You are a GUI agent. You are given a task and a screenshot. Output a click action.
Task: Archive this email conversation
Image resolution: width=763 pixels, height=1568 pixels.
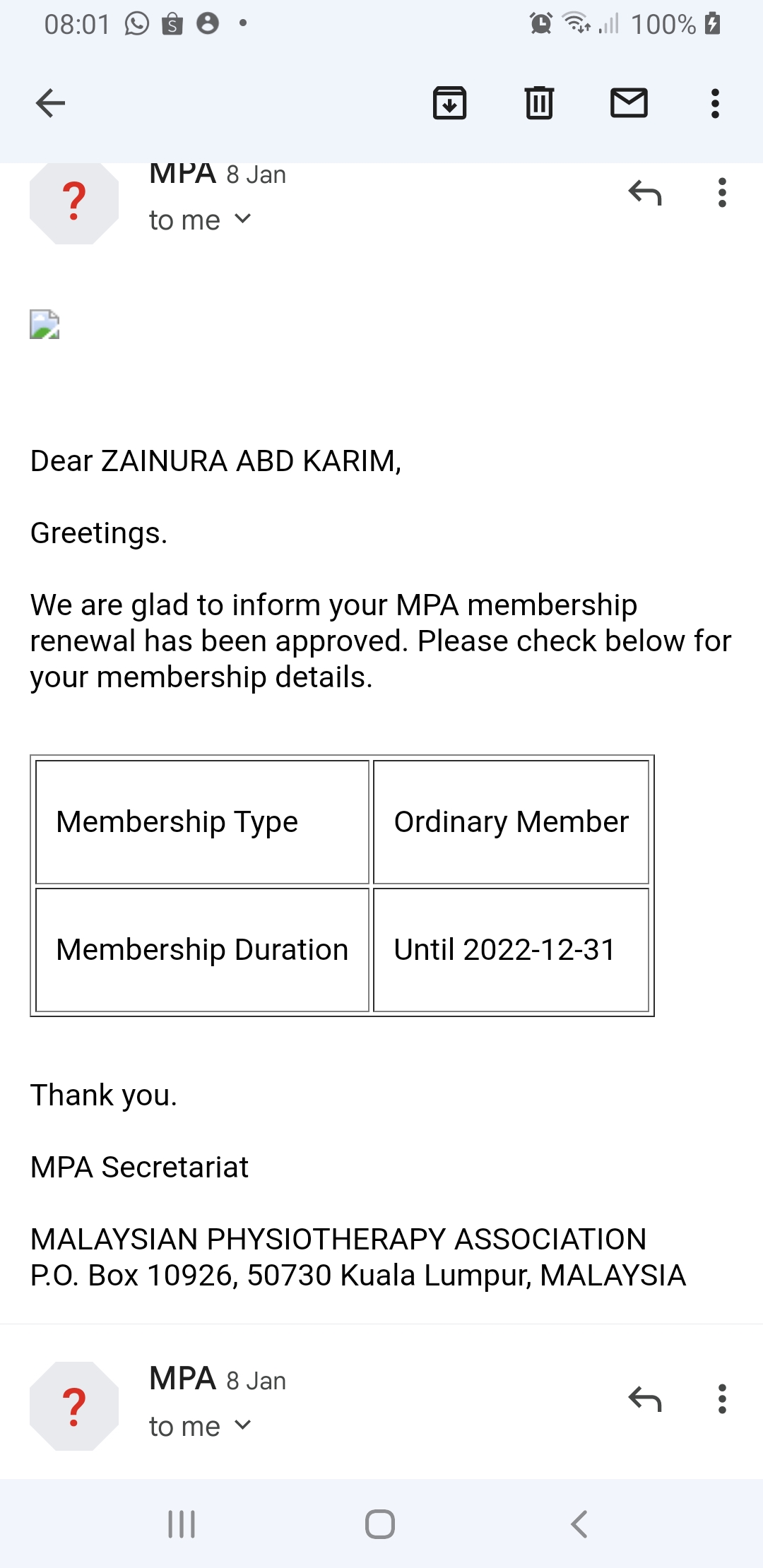(x=449, y=103)
